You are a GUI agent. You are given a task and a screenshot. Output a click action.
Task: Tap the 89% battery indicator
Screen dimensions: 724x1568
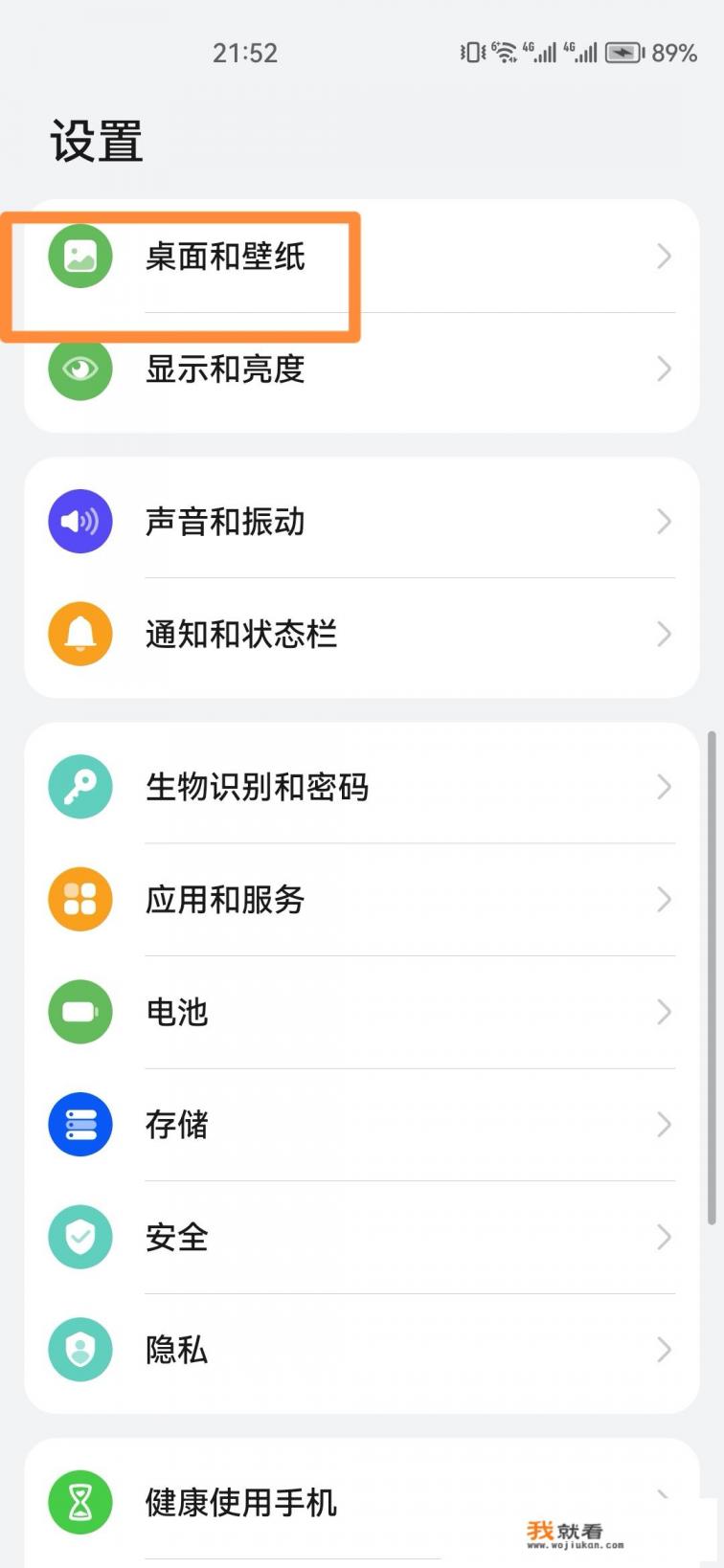click(672, 53)
